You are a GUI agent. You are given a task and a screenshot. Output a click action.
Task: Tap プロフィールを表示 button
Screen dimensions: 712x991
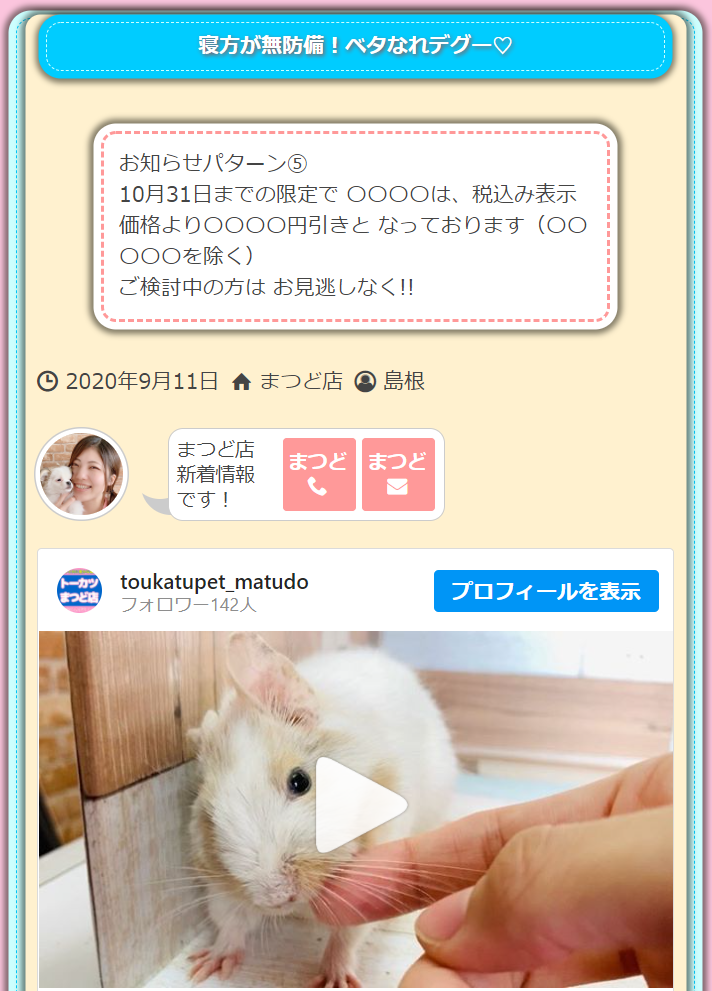[x=546, y=591]
